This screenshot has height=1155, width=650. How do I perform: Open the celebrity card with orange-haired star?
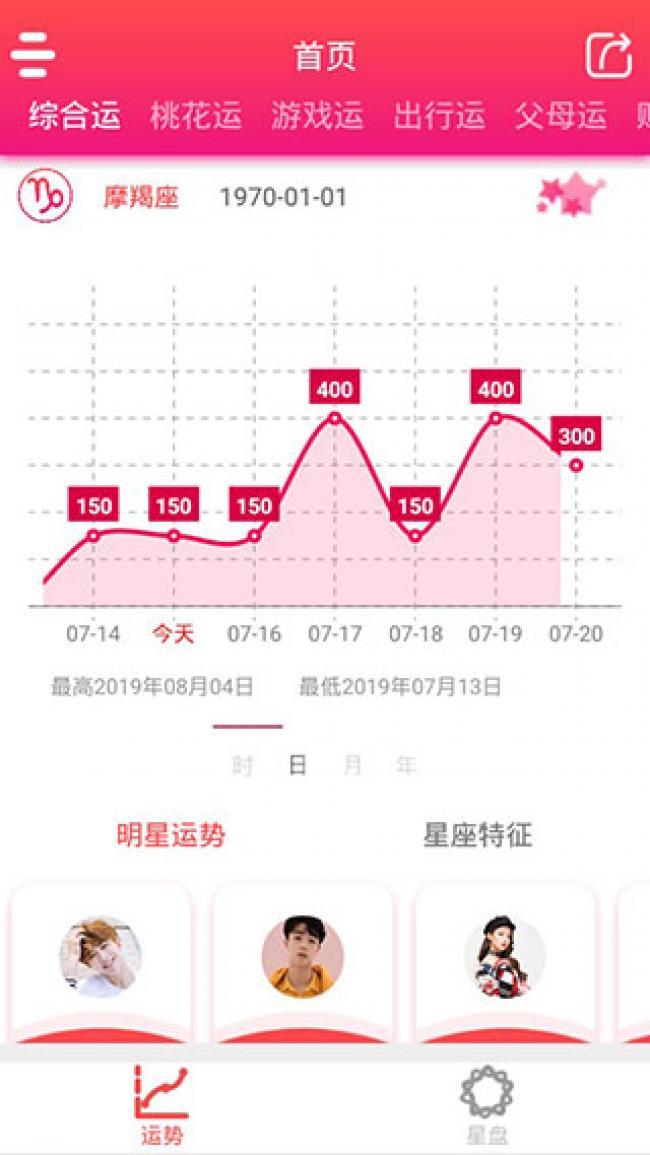tap(101, 960)
